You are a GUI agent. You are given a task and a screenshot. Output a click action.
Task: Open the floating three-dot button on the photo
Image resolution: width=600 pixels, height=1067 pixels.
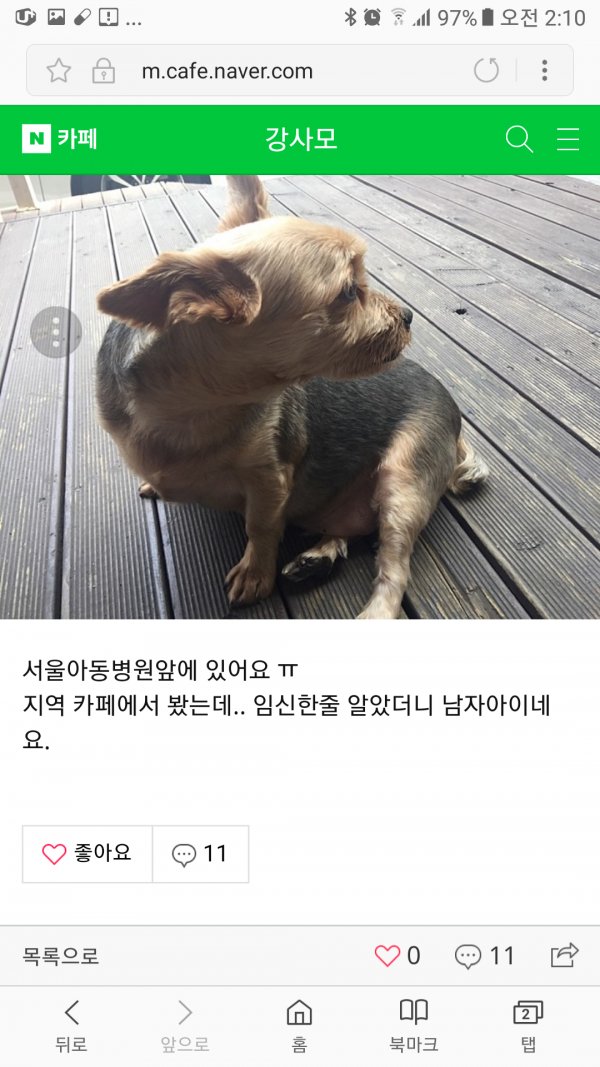click(56, 333)
